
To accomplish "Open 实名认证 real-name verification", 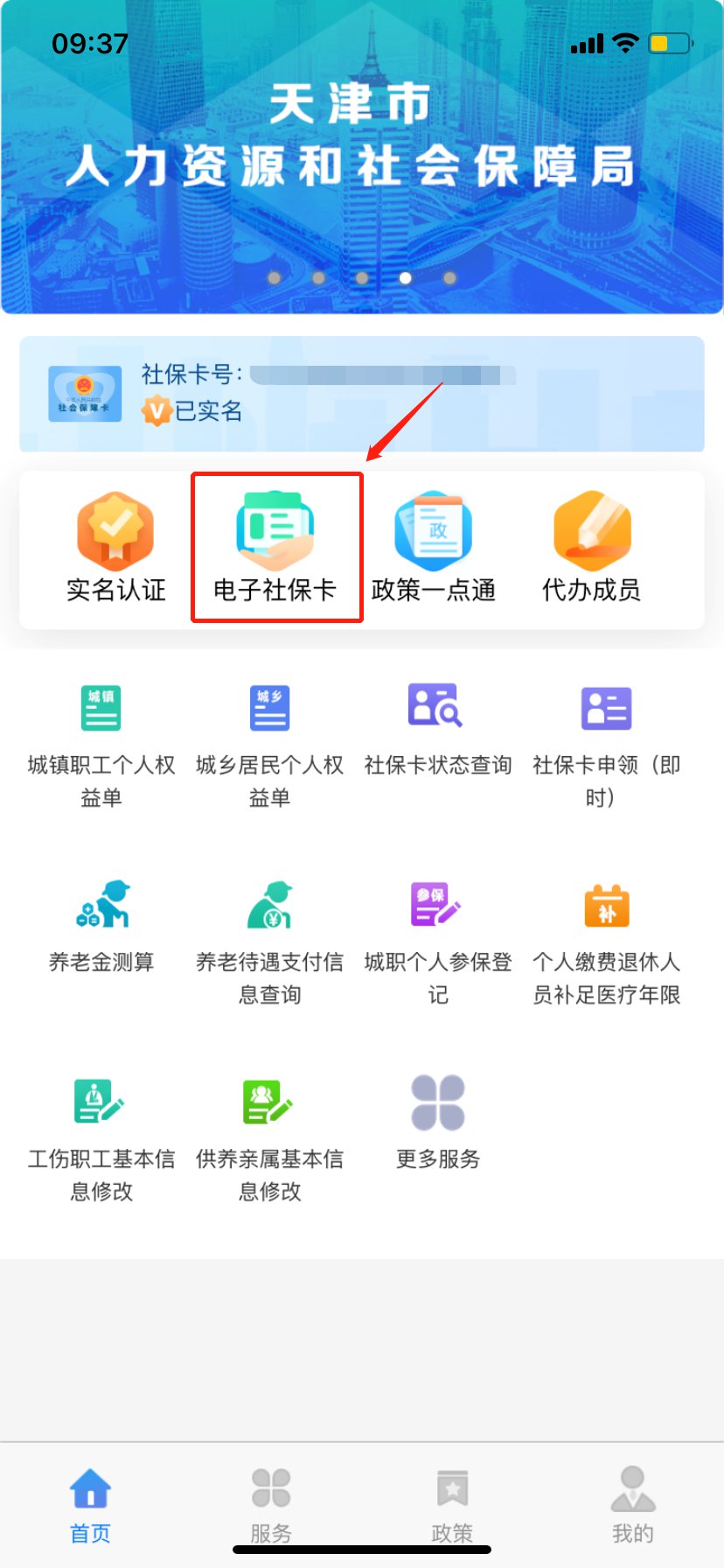I will point(115,549).
